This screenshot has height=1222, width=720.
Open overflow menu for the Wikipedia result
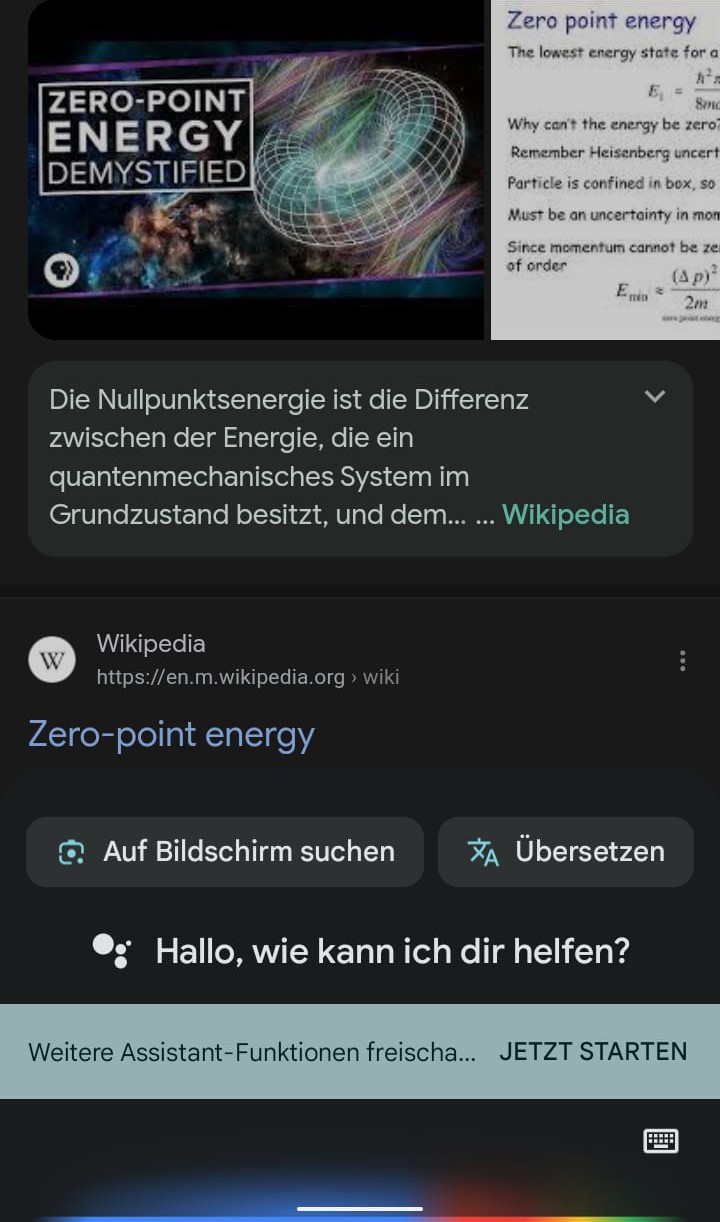point(682,660)
